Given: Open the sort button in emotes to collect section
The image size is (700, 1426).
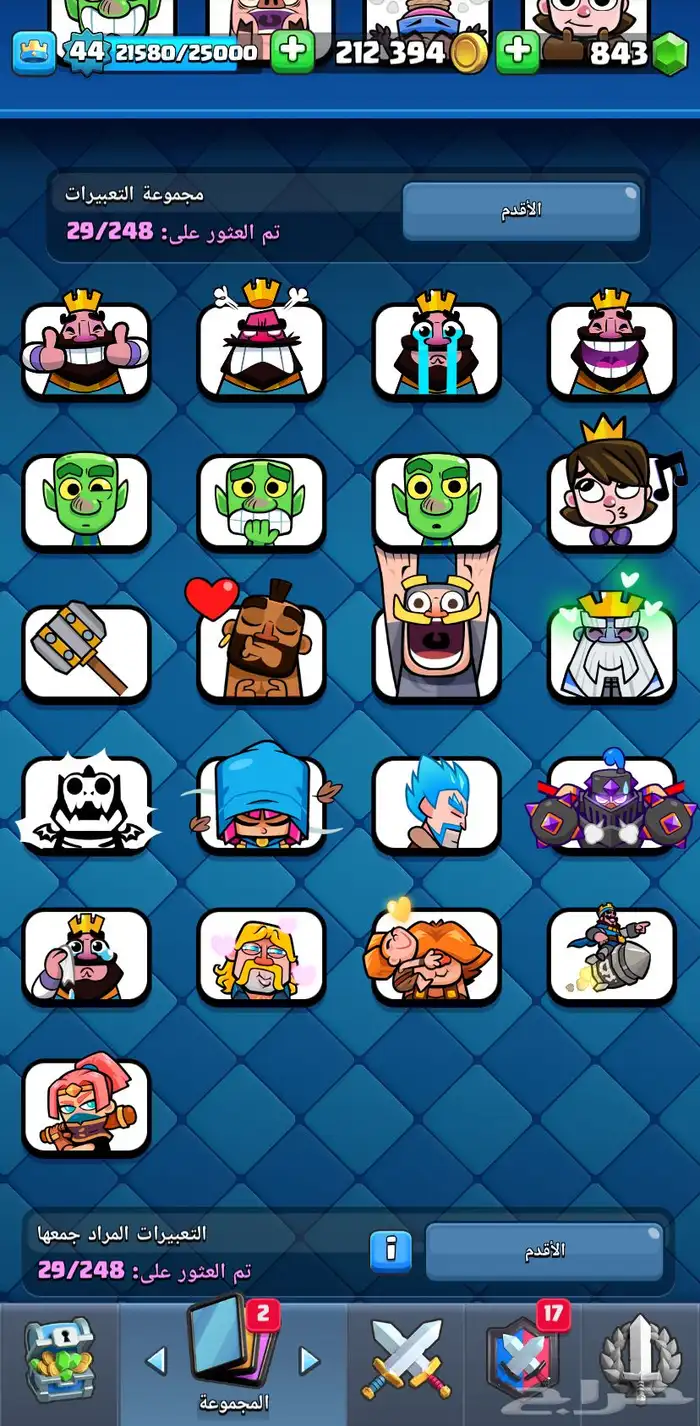Looking at the screenshot, I should [x=544, y=1250].
